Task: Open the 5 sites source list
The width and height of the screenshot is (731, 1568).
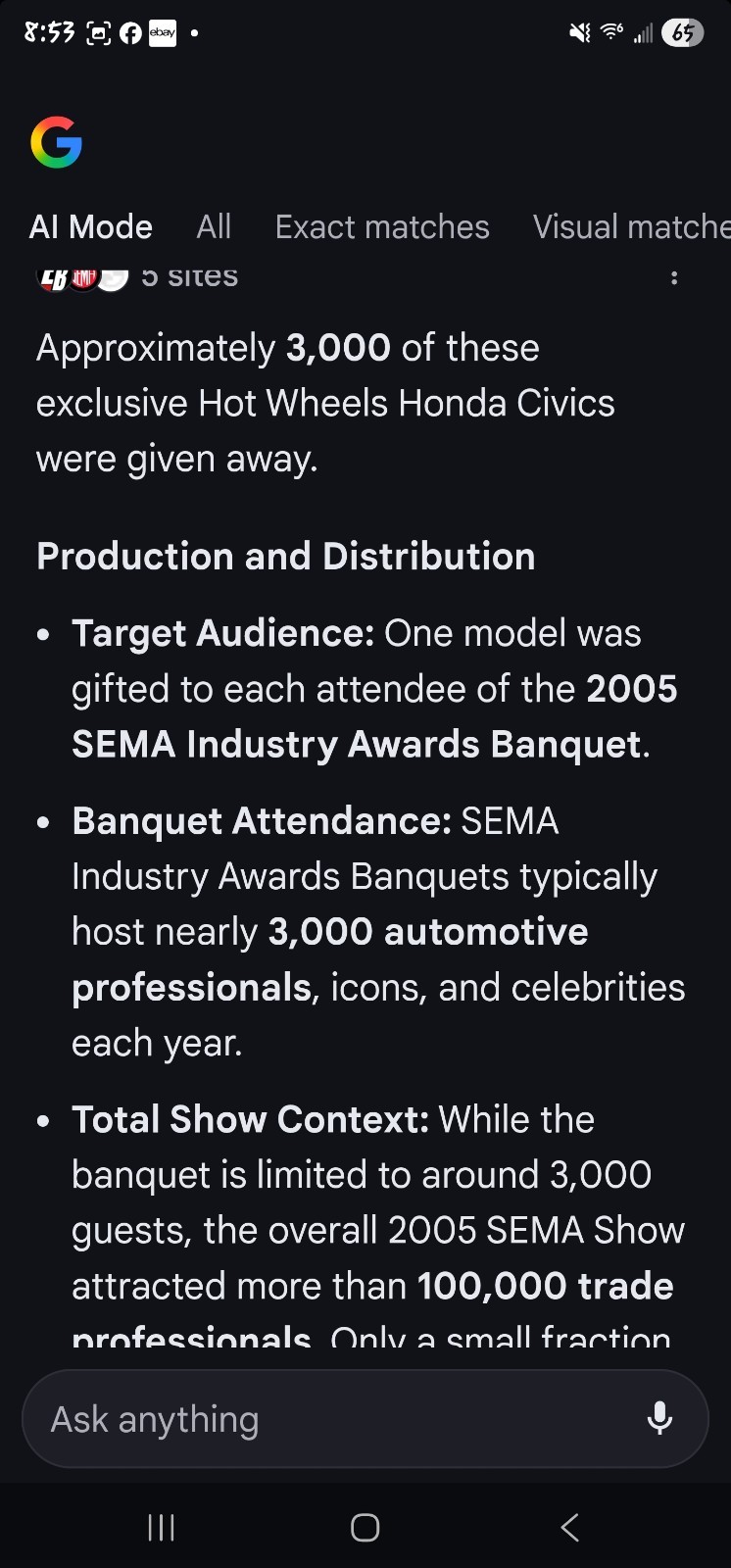Action: (x=137, y=277)
